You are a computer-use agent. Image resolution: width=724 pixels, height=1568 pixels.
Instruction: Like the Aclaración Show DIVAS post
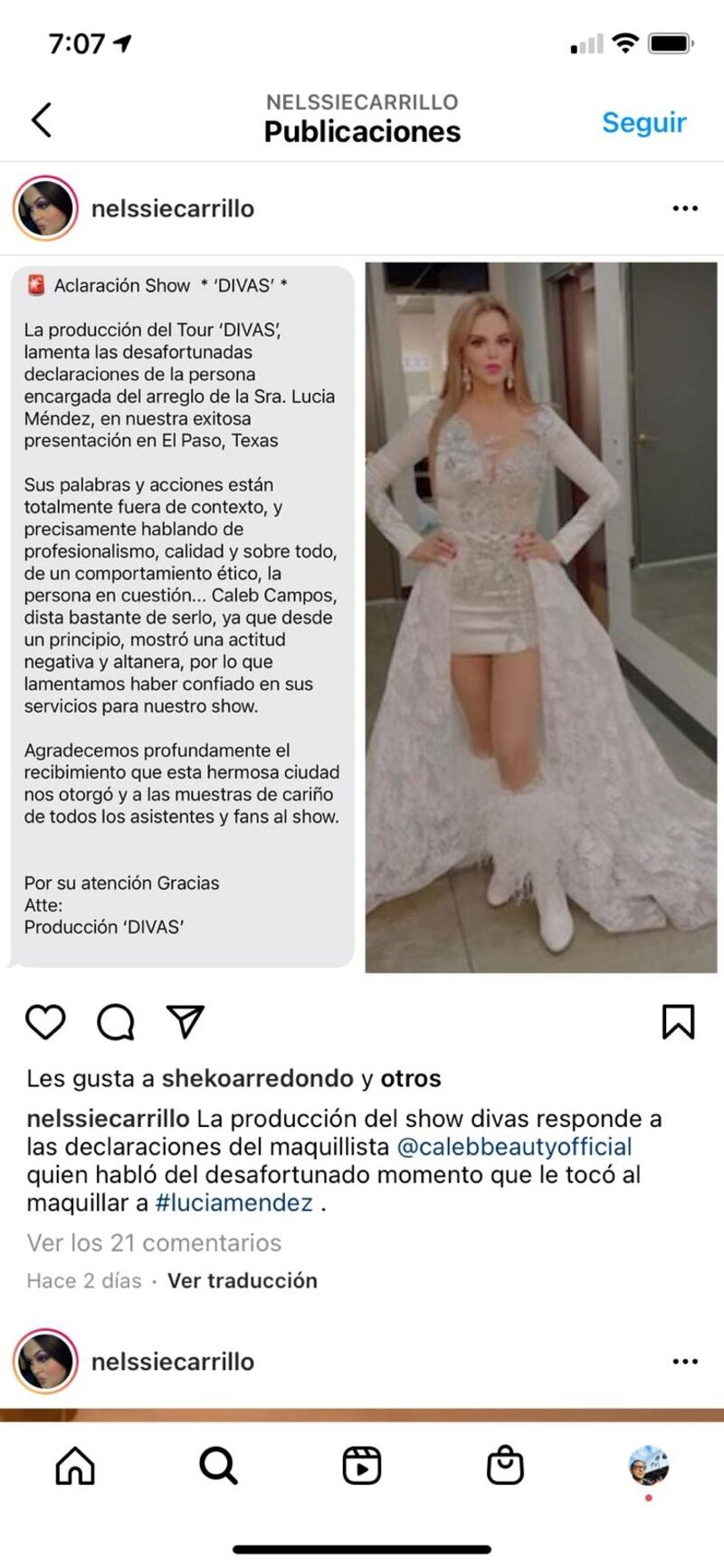pos(45,1022)
